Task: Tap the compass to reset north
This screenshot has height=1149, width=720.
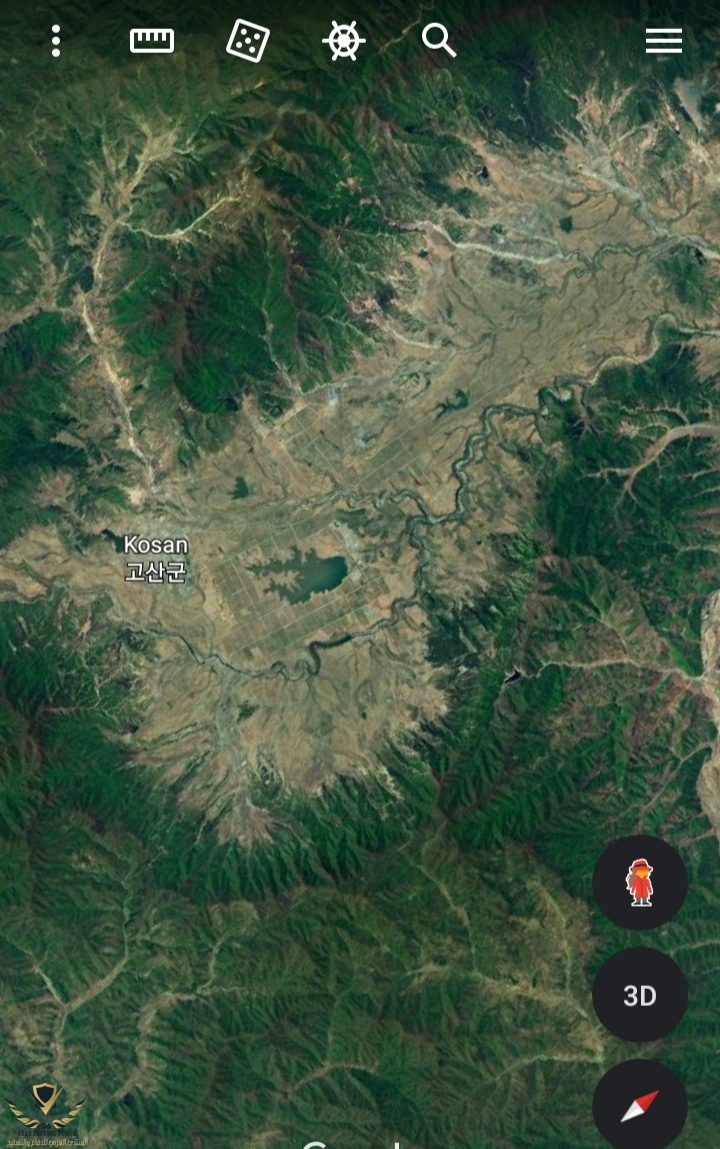Action: click(x=639, y=1105)
